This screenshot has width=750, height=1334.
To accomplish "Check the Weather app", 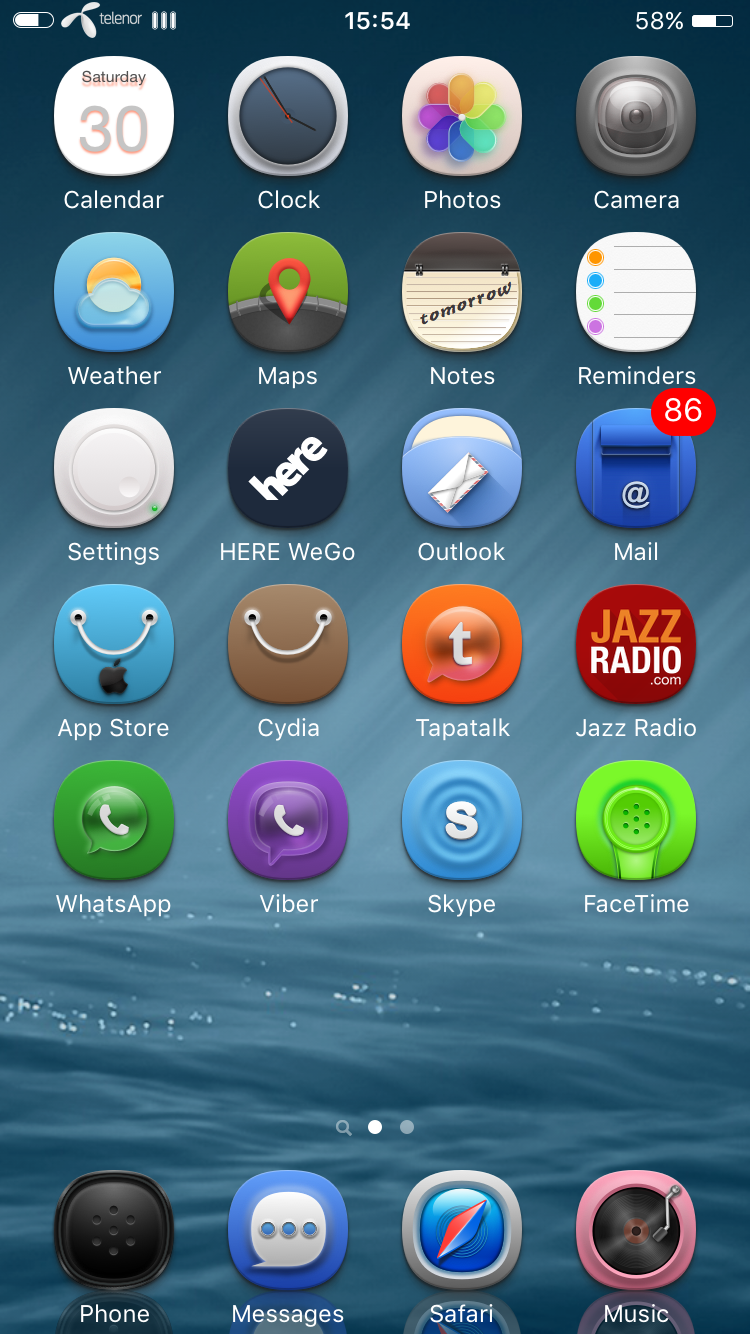I will (114, 293).
